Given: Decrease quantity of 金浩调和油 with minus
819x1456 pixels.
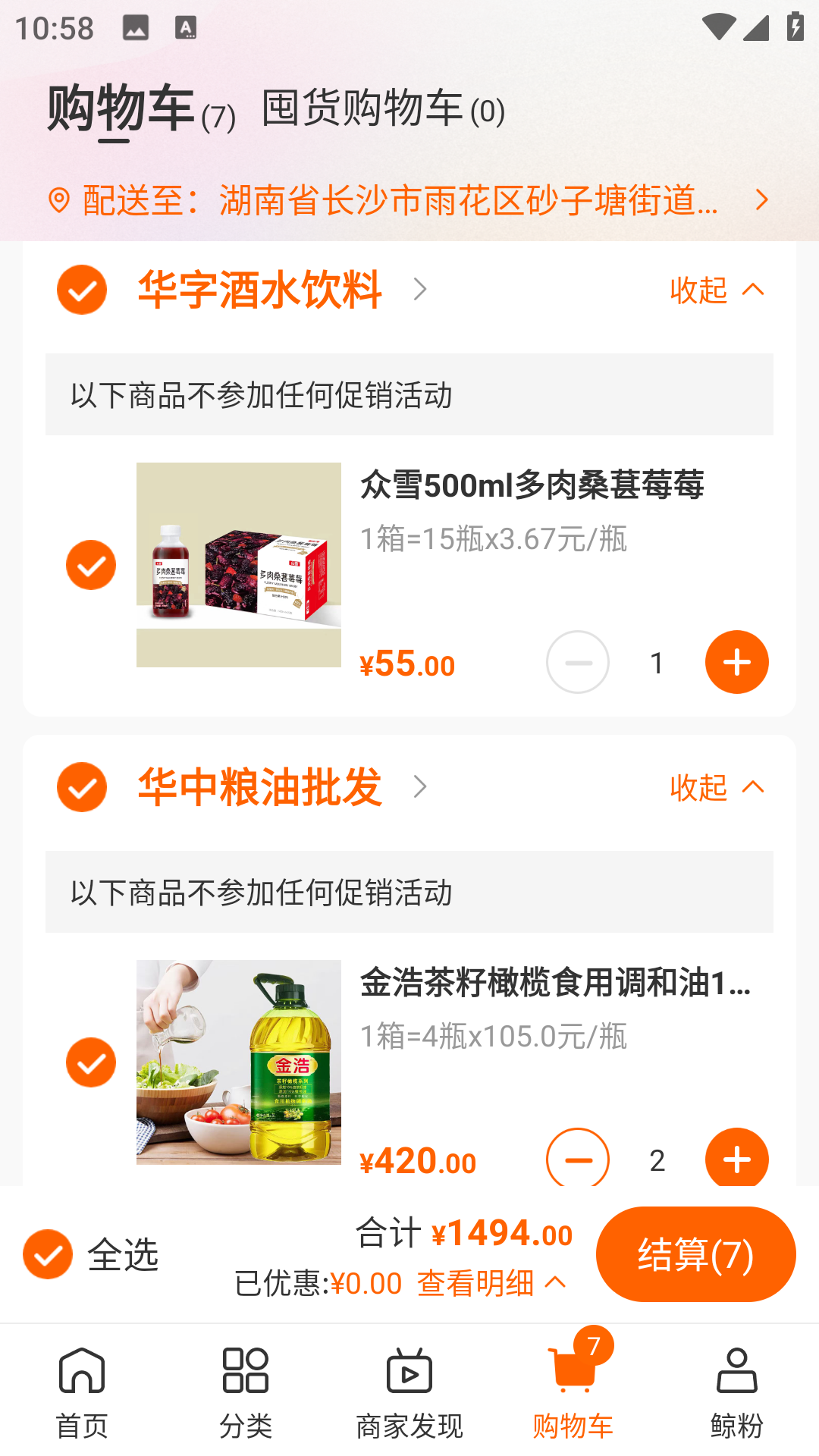Looking at the screenshot, I should tap(577, 1159).
